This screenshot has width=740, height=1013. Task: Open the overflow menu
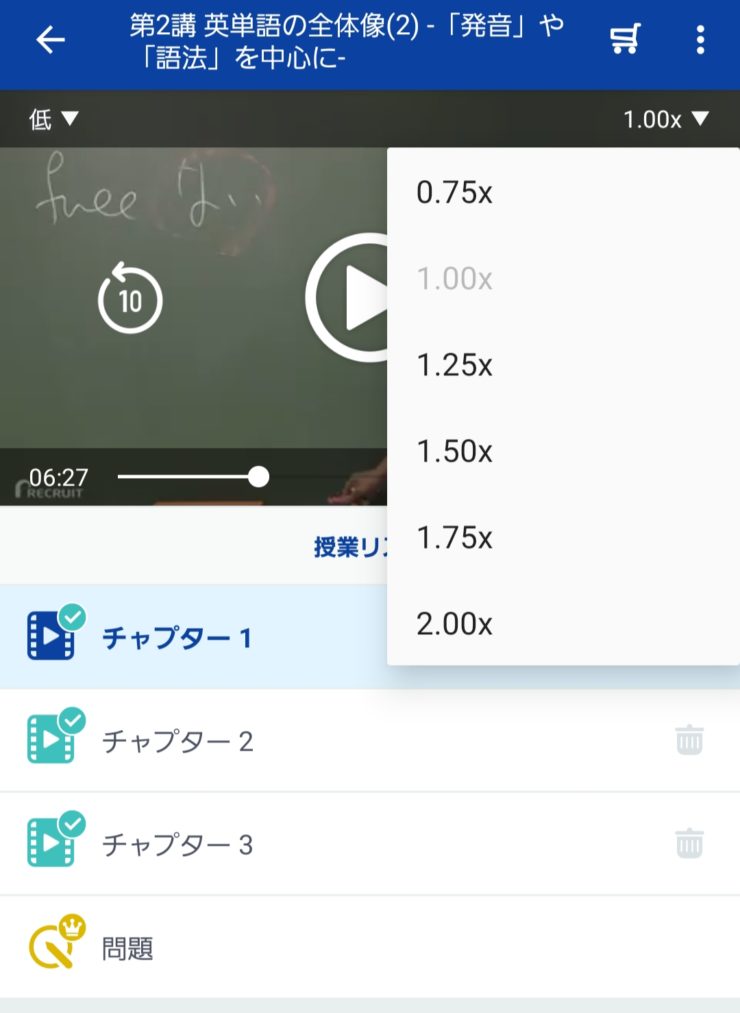pyautogui.click(x=700, y=40)
